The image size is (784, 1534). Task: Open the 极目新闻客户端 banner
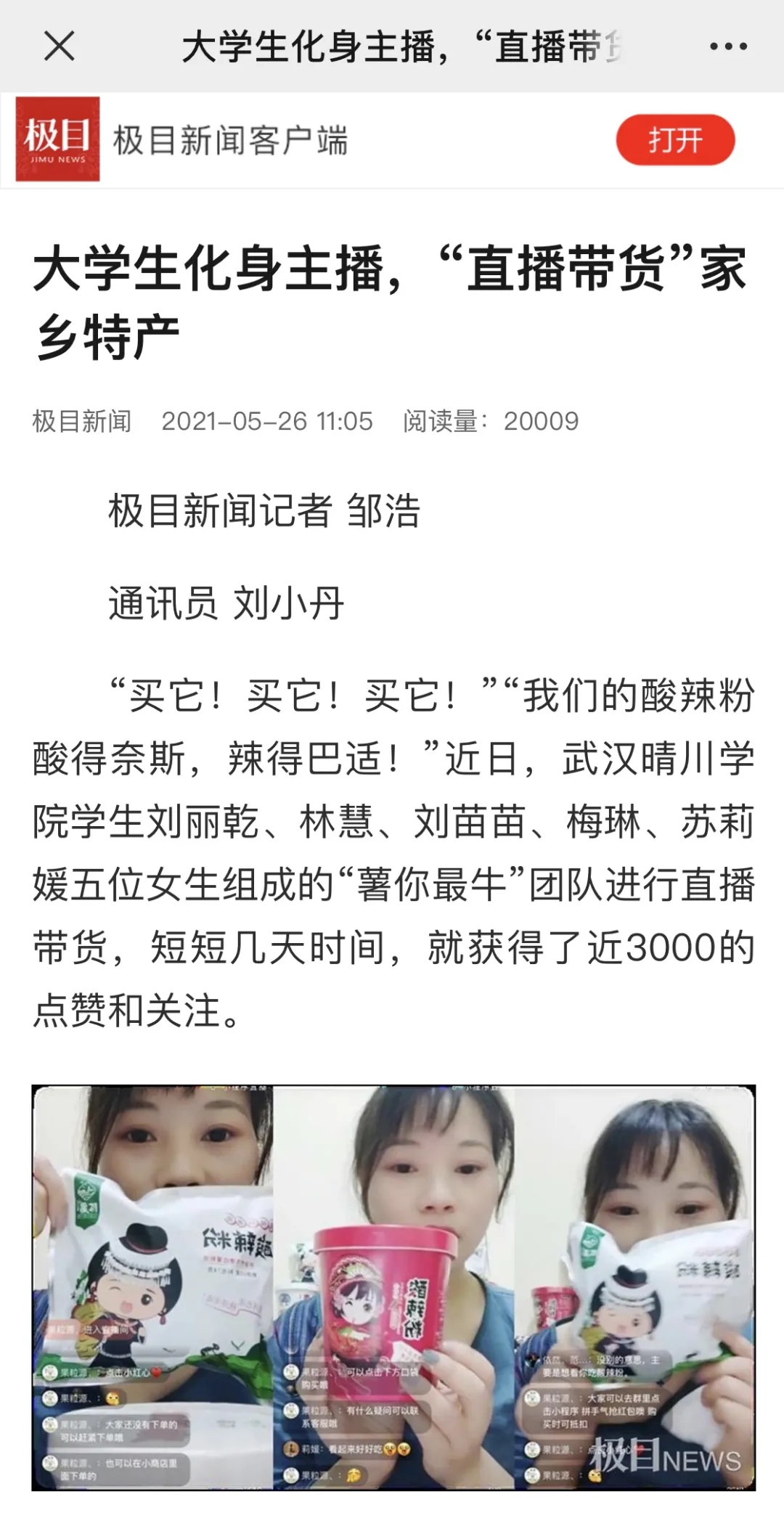pyautogui.click(x=229, y=140)
